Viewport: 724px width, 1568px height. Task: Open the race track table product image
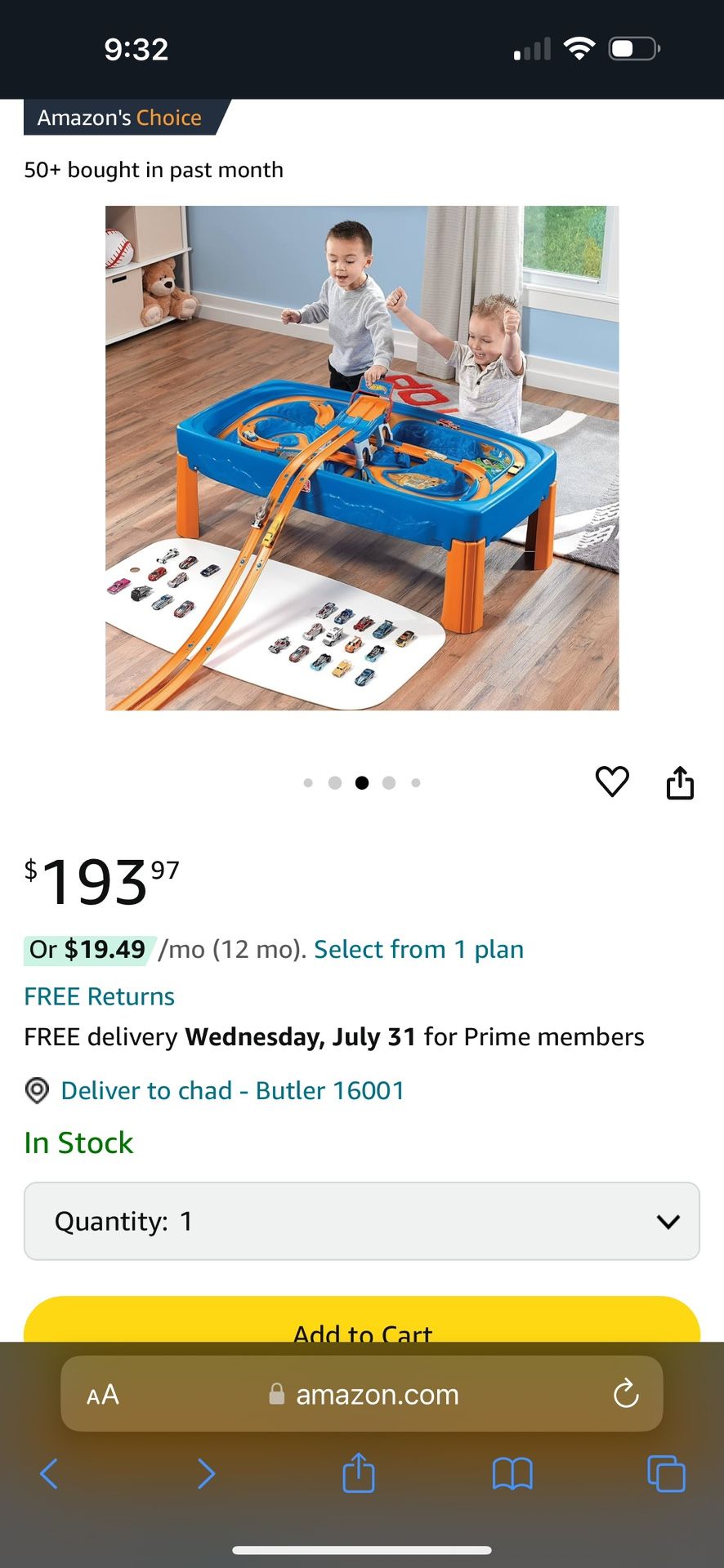(x=362, y=458)
